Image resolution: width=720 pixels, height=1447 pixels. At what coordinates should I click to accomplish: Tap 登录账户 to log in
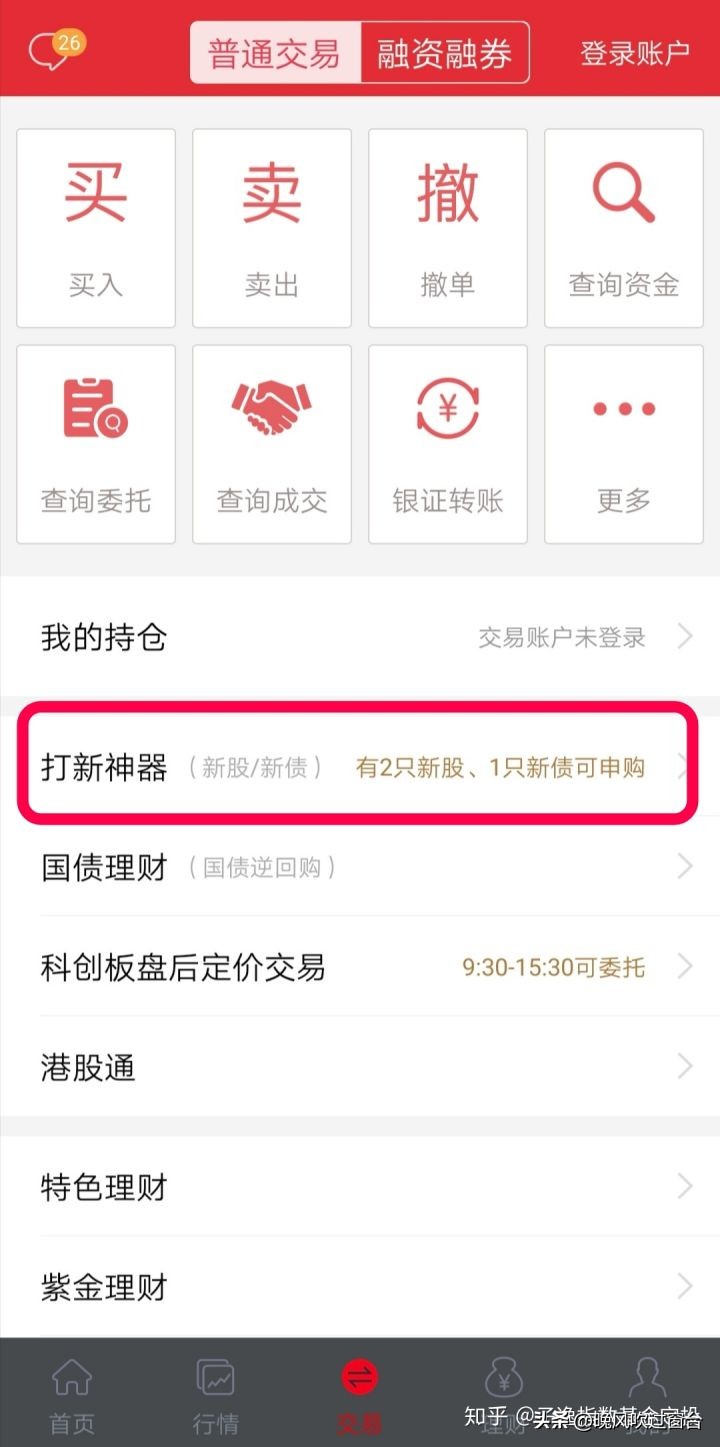point(634,50)
